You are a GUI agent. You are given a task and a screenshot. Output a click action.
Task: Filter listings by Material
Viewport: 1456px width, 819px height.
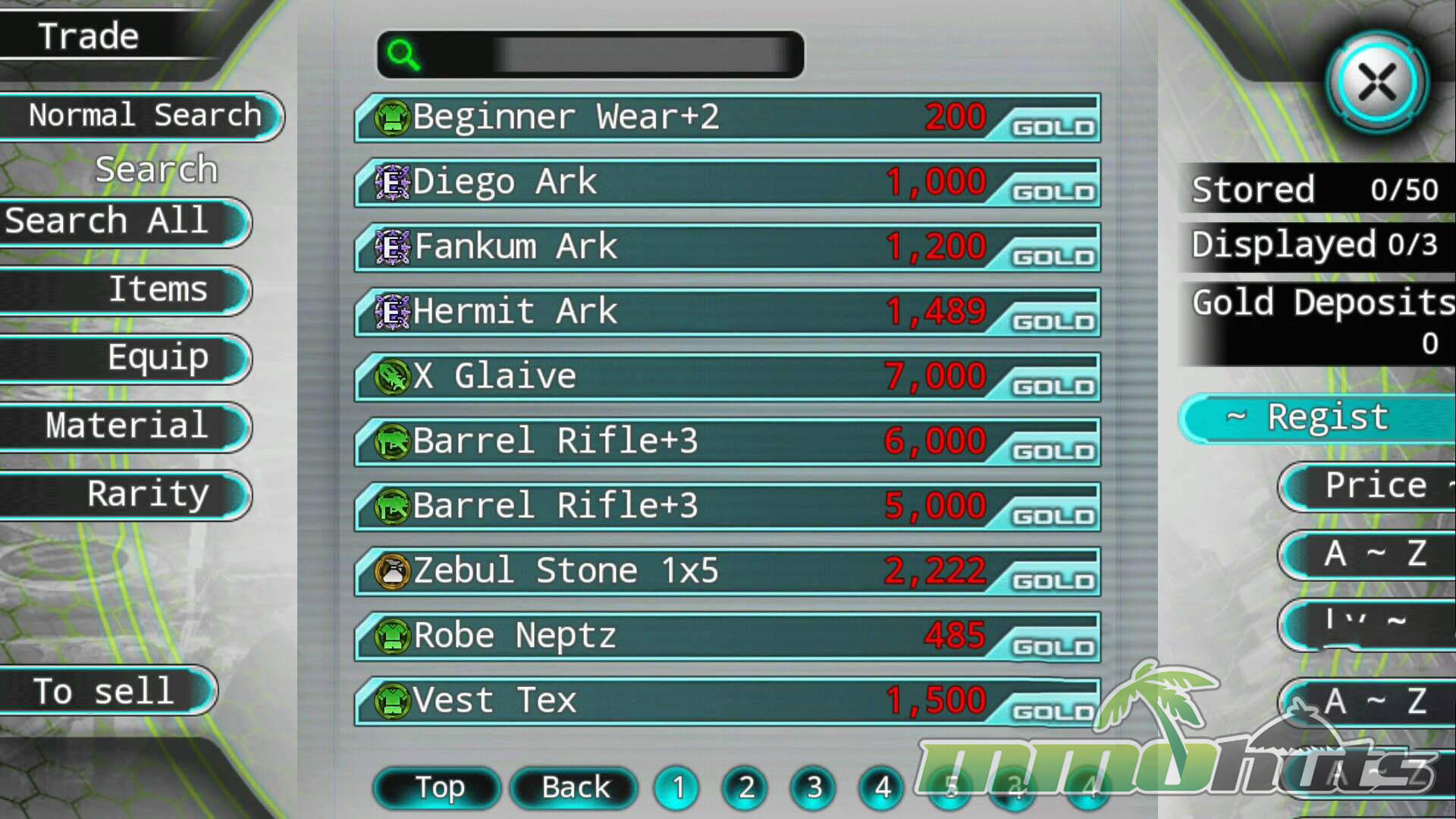(x=125, y=425)
